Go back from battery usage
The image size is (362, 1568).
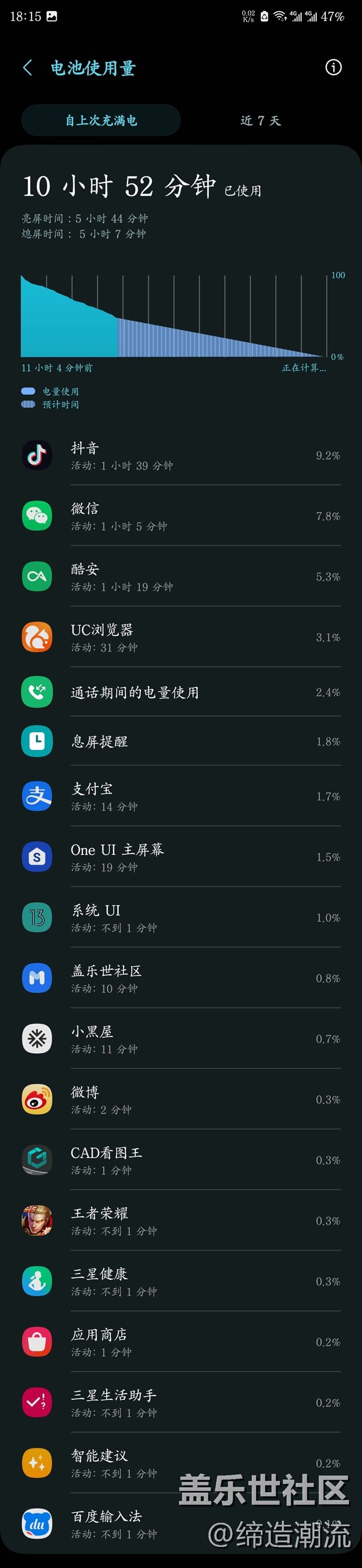tap(27, 67)
